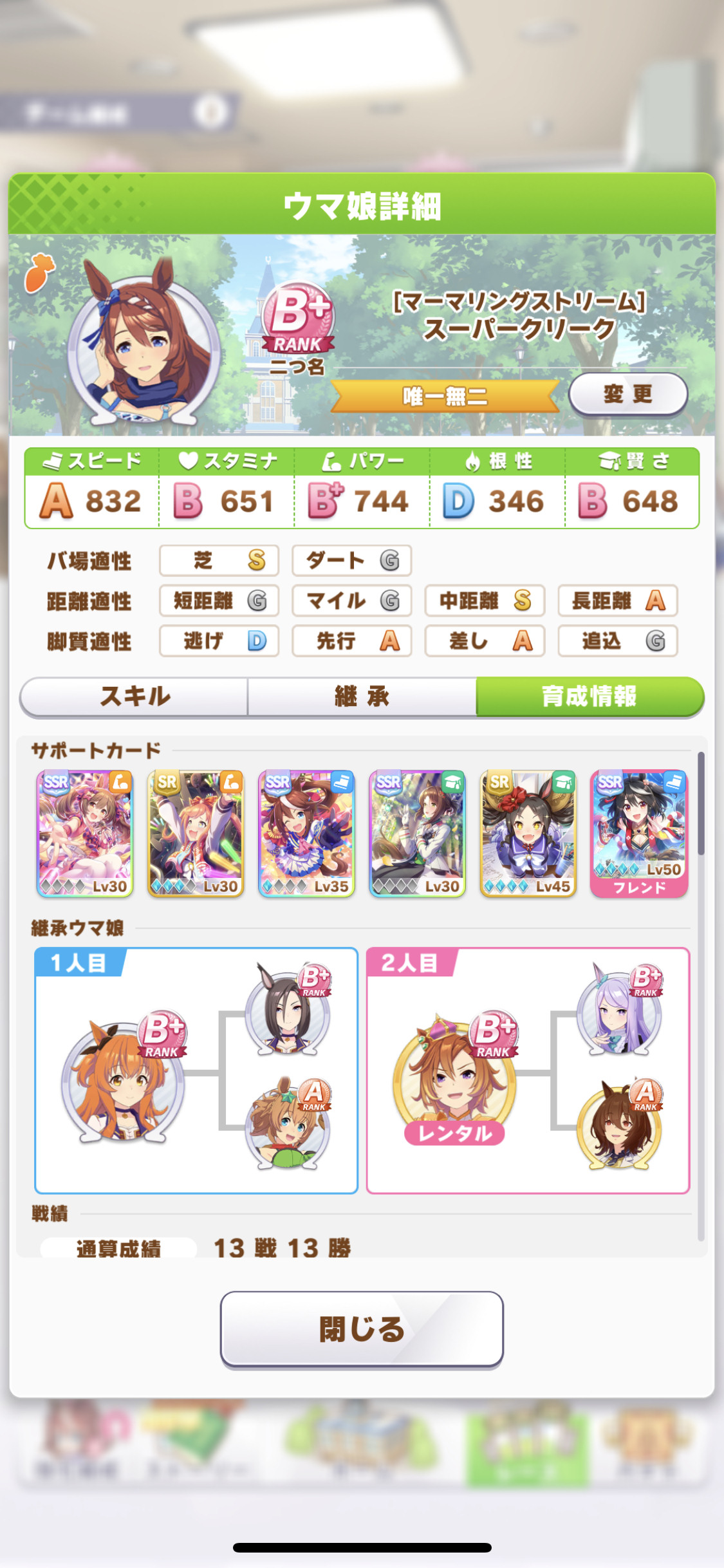Open the SSR Lv30 wisdom support card
The width and height of the screenshot is (724, 1568).
[417, 834]
